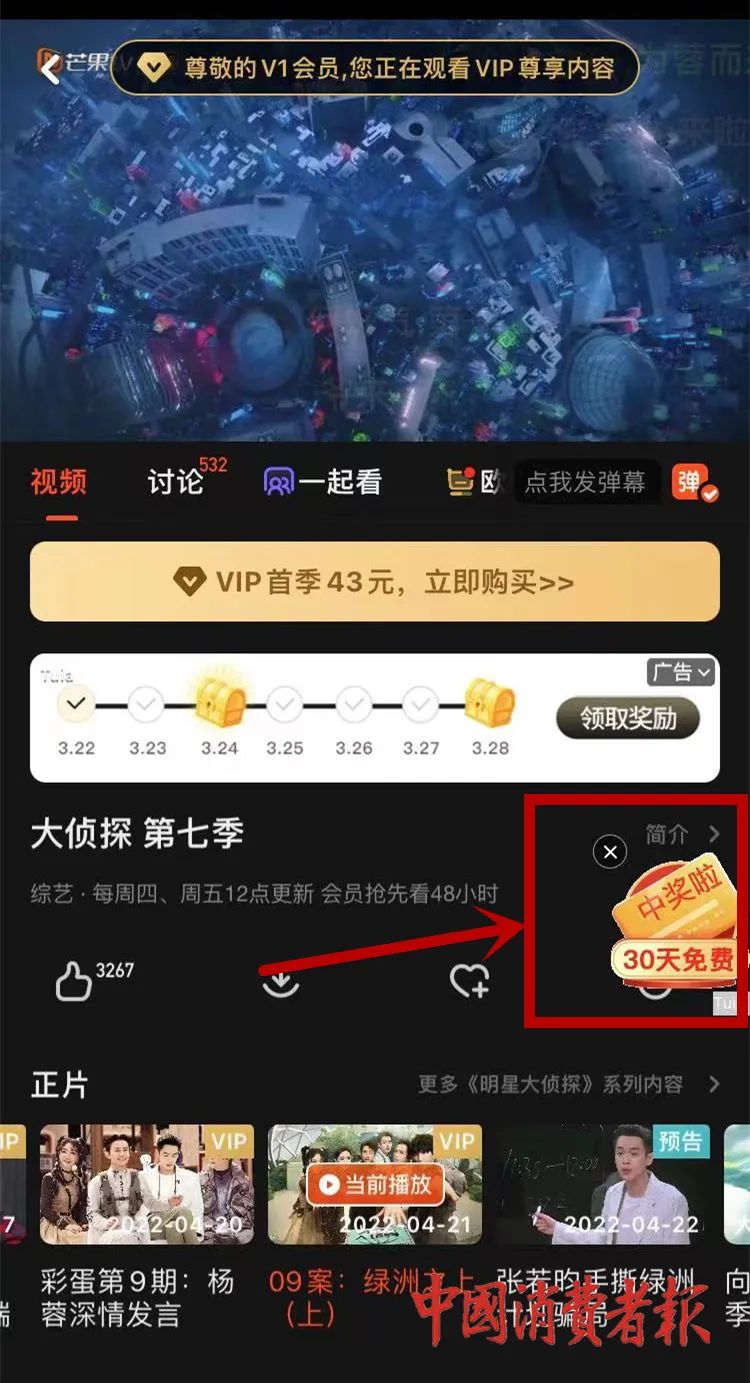Toggle the 弹 danmaku switch
The image size is (750, 1383).
[x=693, y=483]
